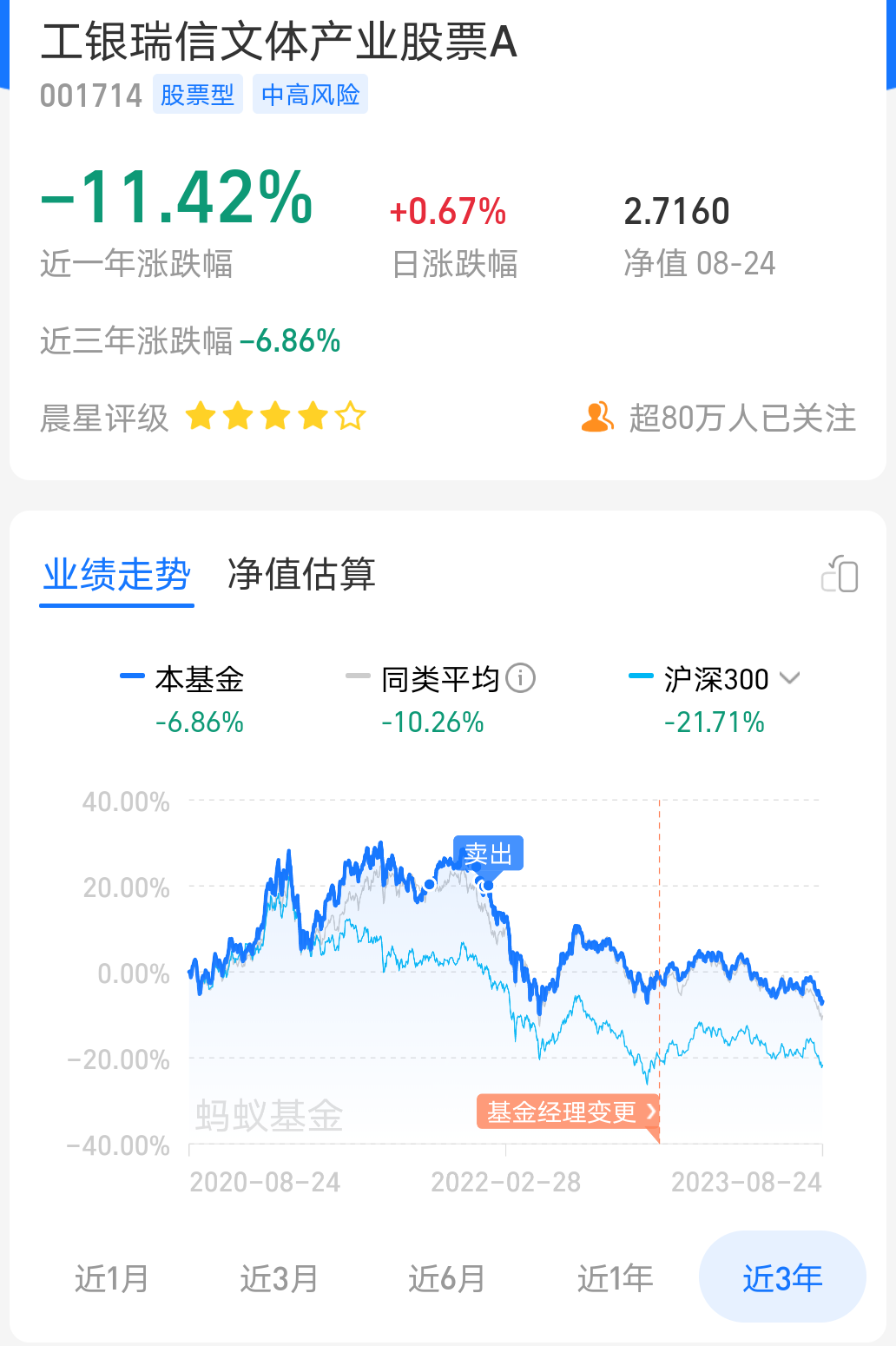Select the 近3年 time range
This screenshot has width=896, height=1346.
coord(782,1278)
